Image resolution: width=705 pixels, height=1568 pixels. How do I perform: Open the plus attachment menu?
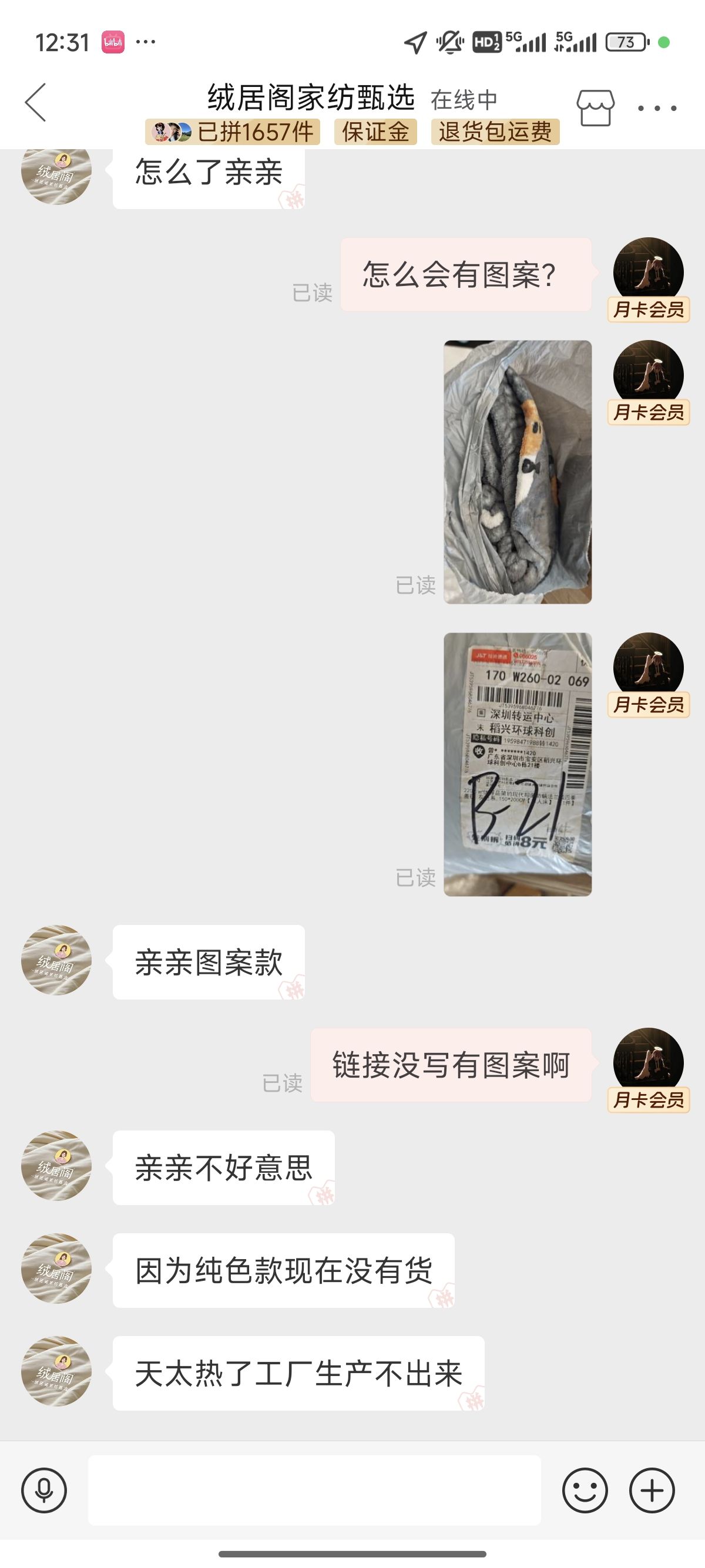[652, 1490]
